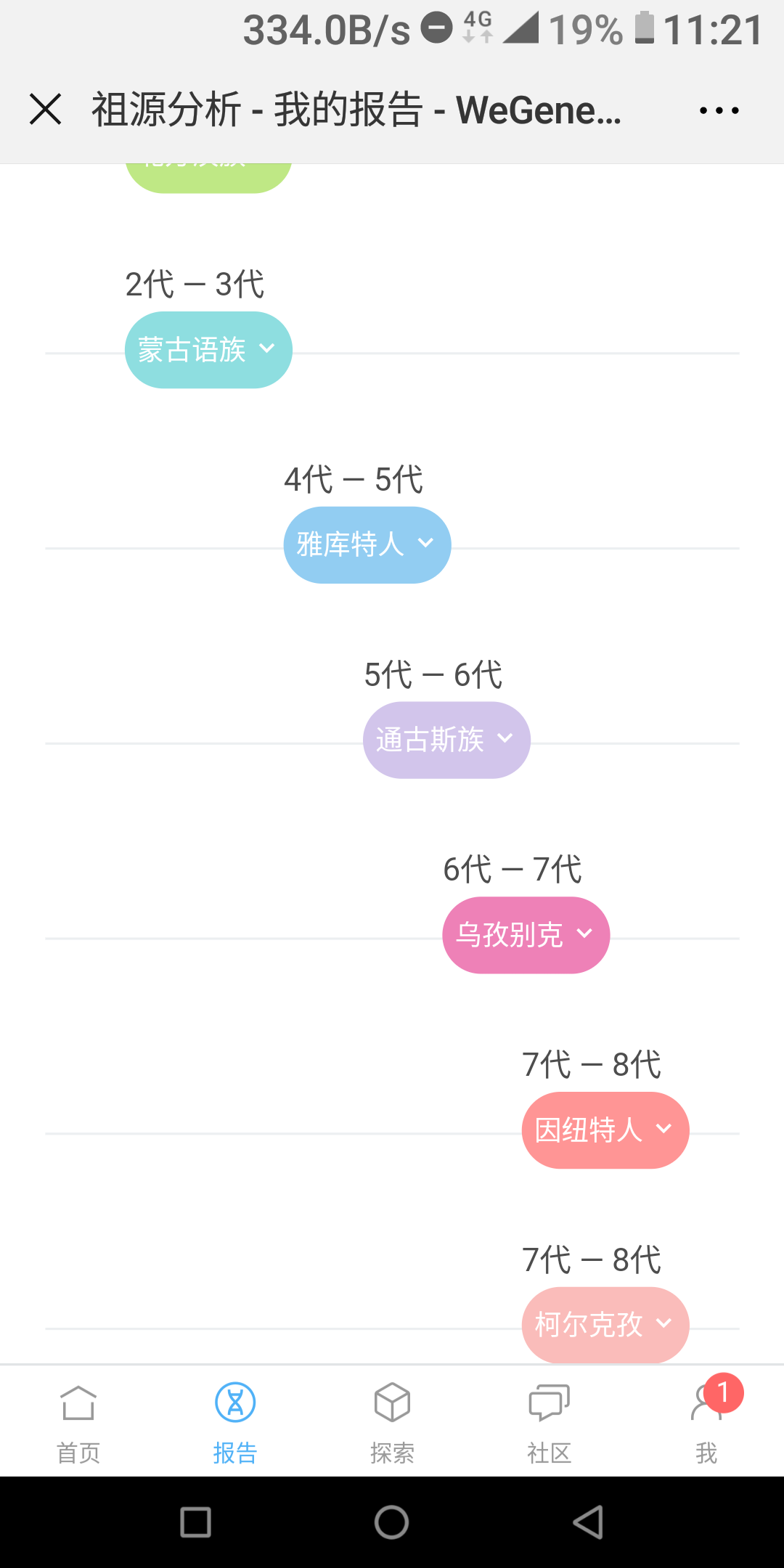Expand the 柯尔克孜 chip
The image size is (784, 1568).
pyautogui.click(x=605, y=1325)
